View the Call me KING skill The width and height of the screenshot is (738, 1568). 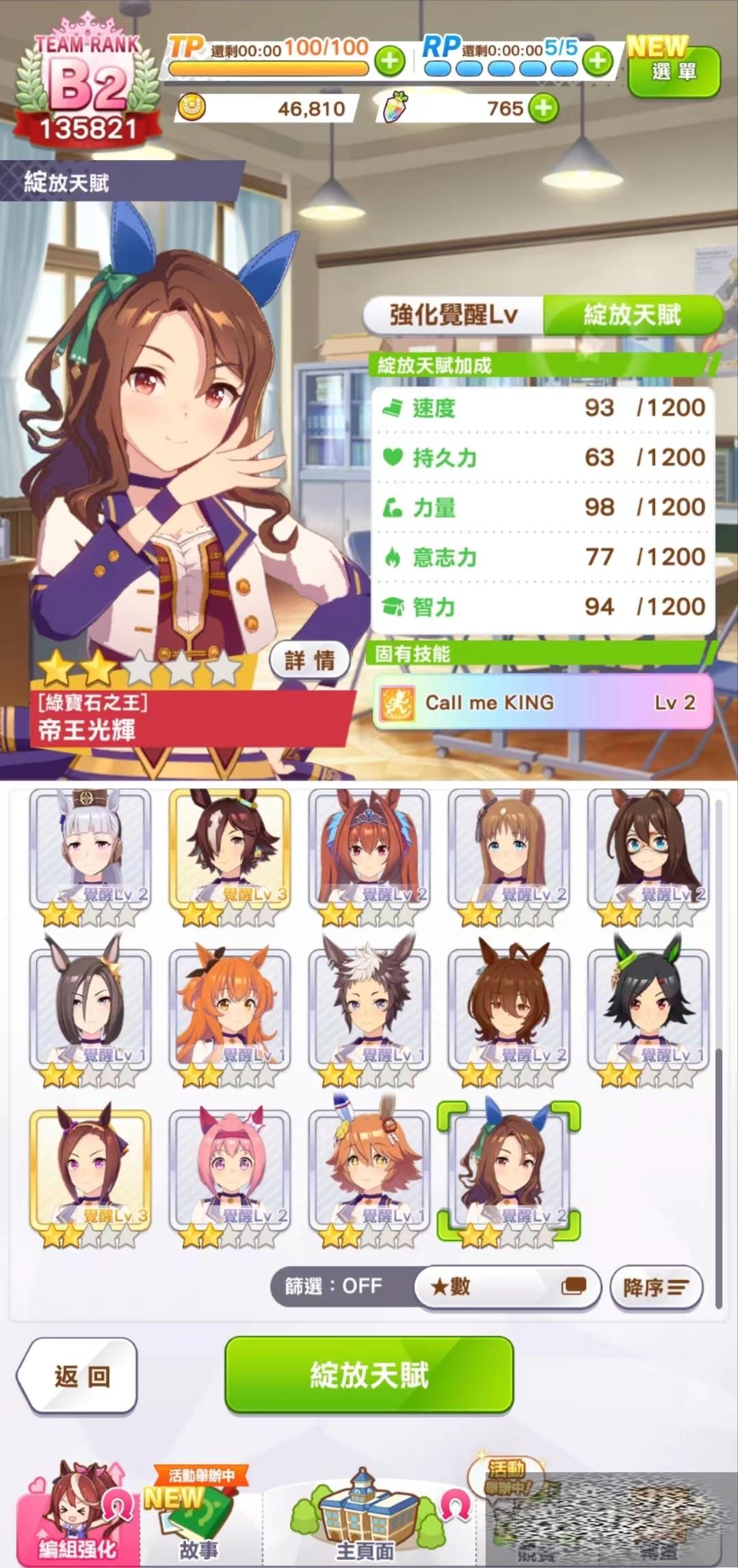543,702
